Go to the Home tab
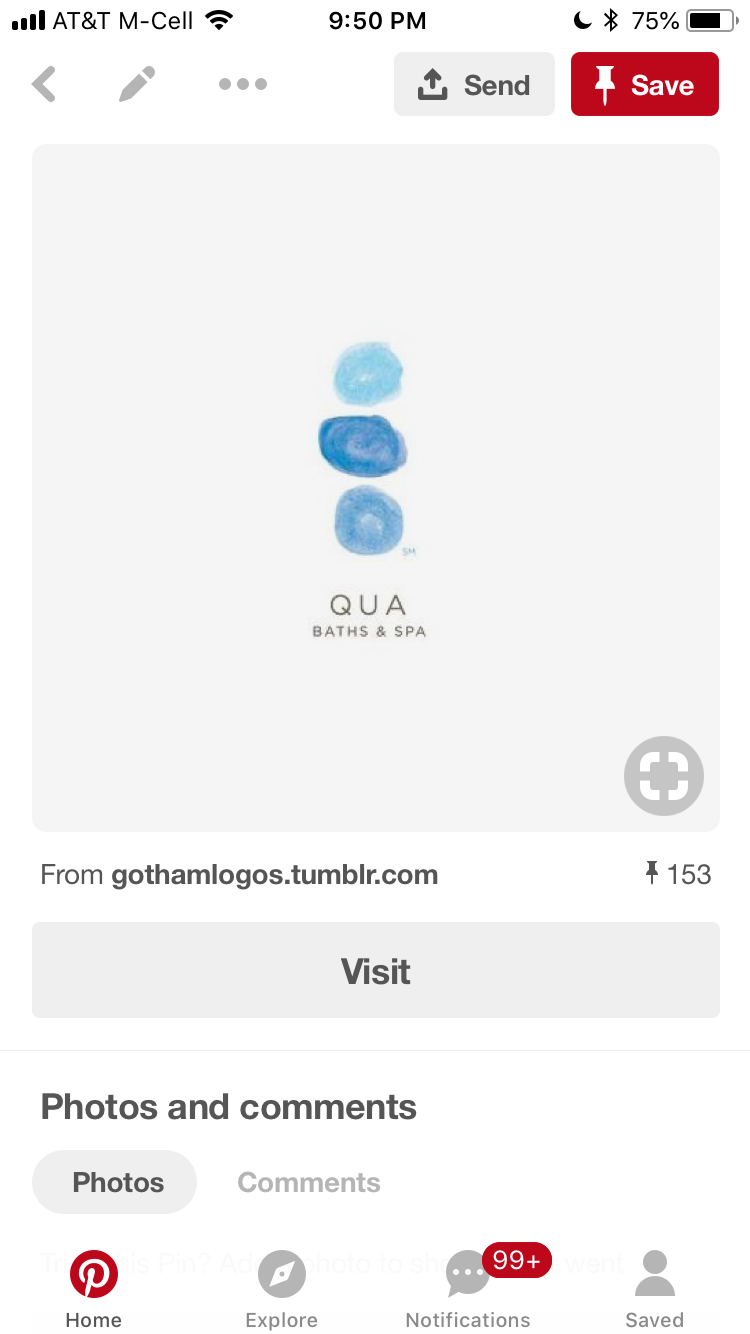This screenshot has width=750, height=1334. click(94, 1290)
